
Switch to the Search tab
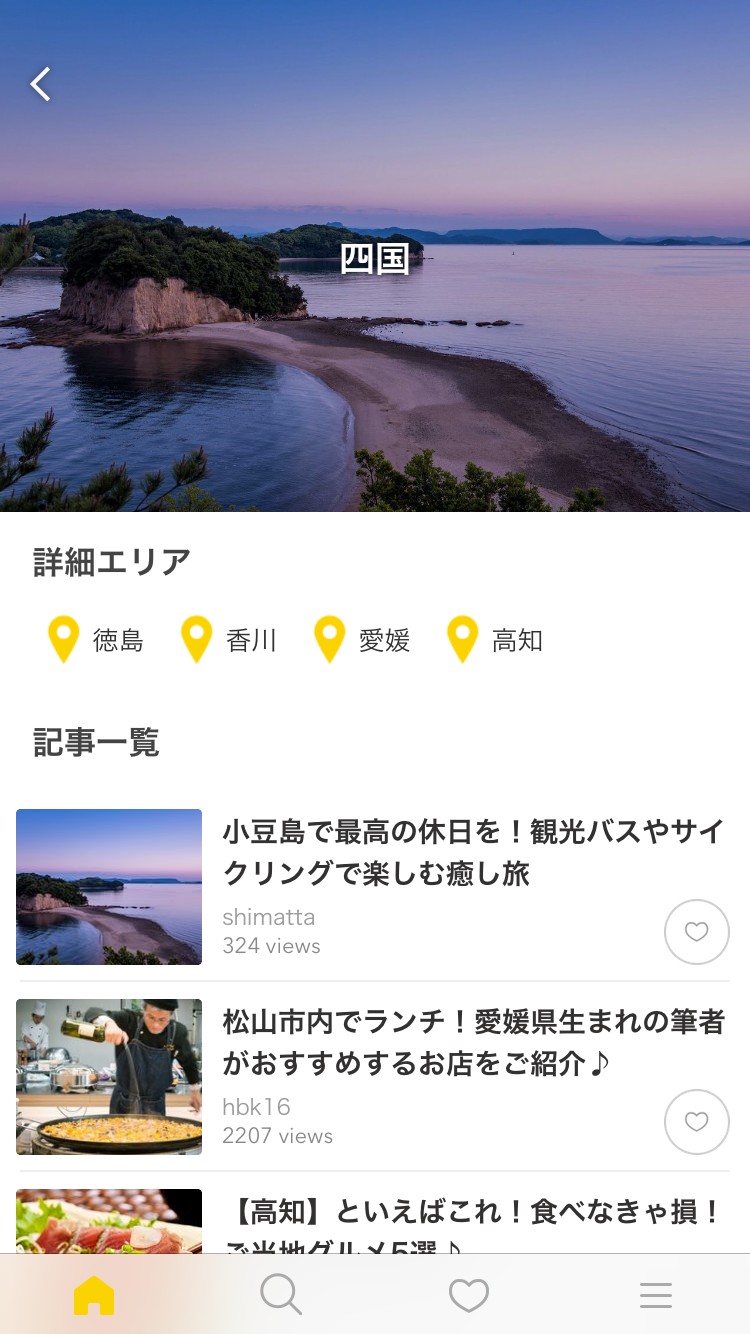click(x=281, y=1295)
